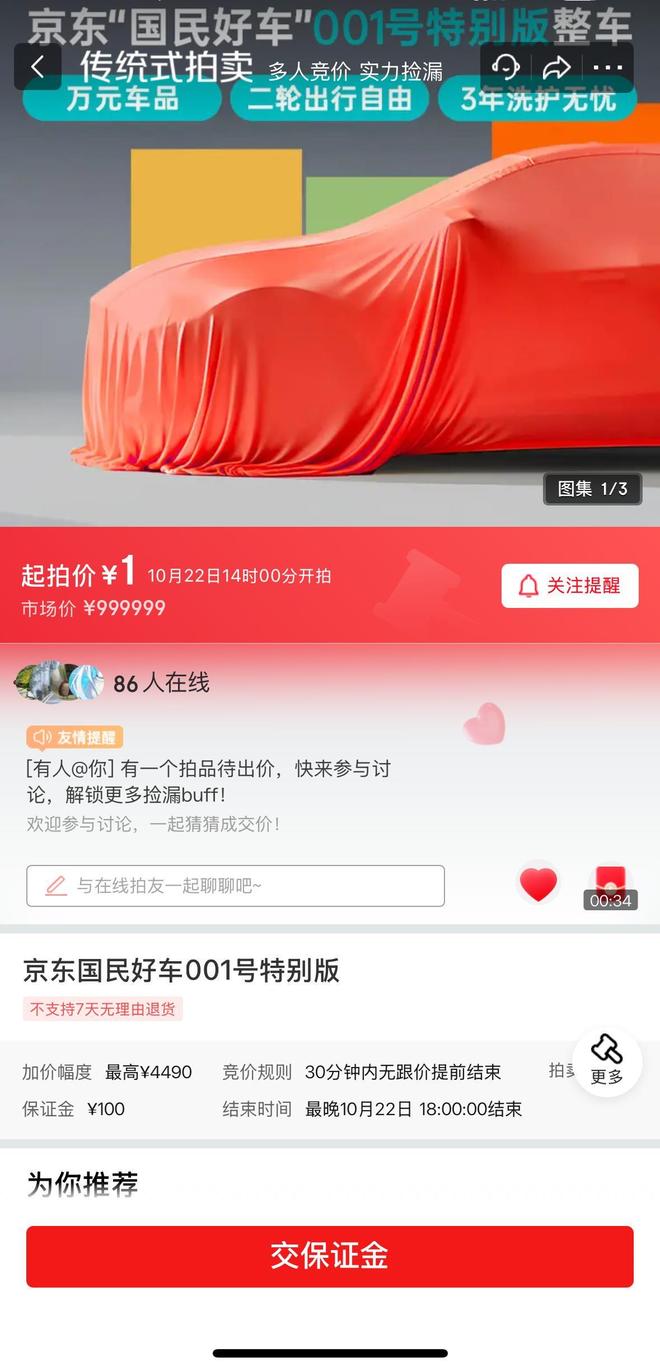Viewport: 660px width, 1371px height.
Task: Open the 更多 auction hammer button
Action: coord(607,1061)
